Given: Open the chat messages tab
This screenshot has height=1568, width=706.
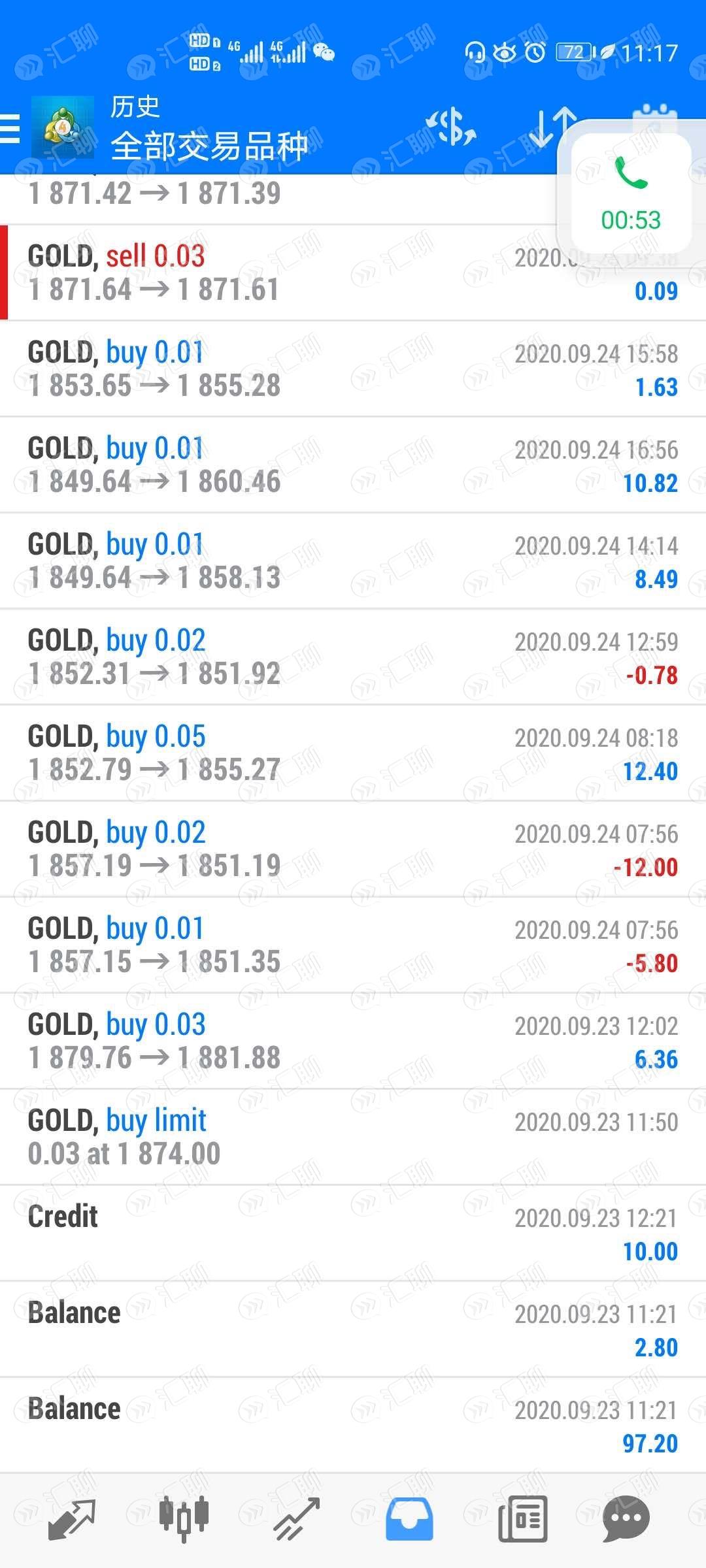Looking at the screenshot, I should [x=626, y=1518].
